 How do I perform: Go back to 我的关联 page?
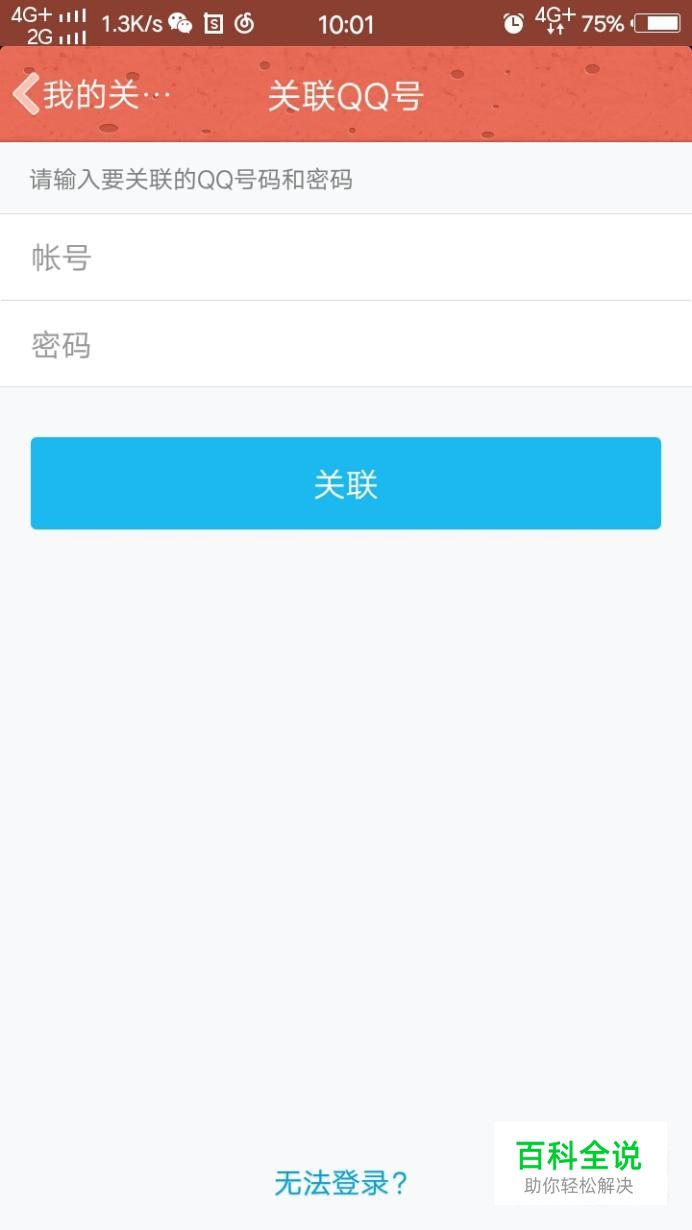92,95
